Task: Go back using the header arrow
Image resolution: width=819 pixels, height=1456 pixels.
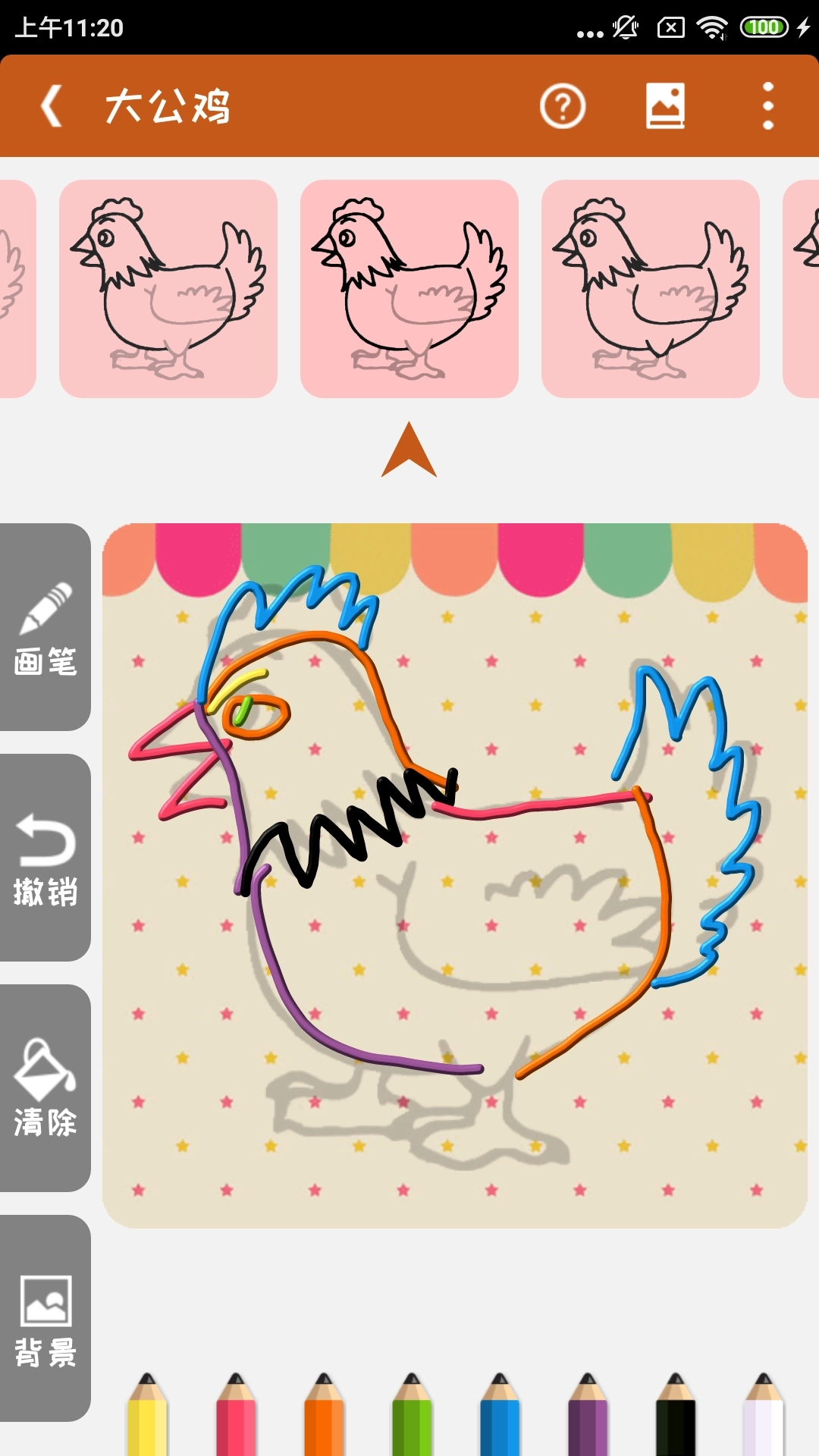Action: coord(52,106)
